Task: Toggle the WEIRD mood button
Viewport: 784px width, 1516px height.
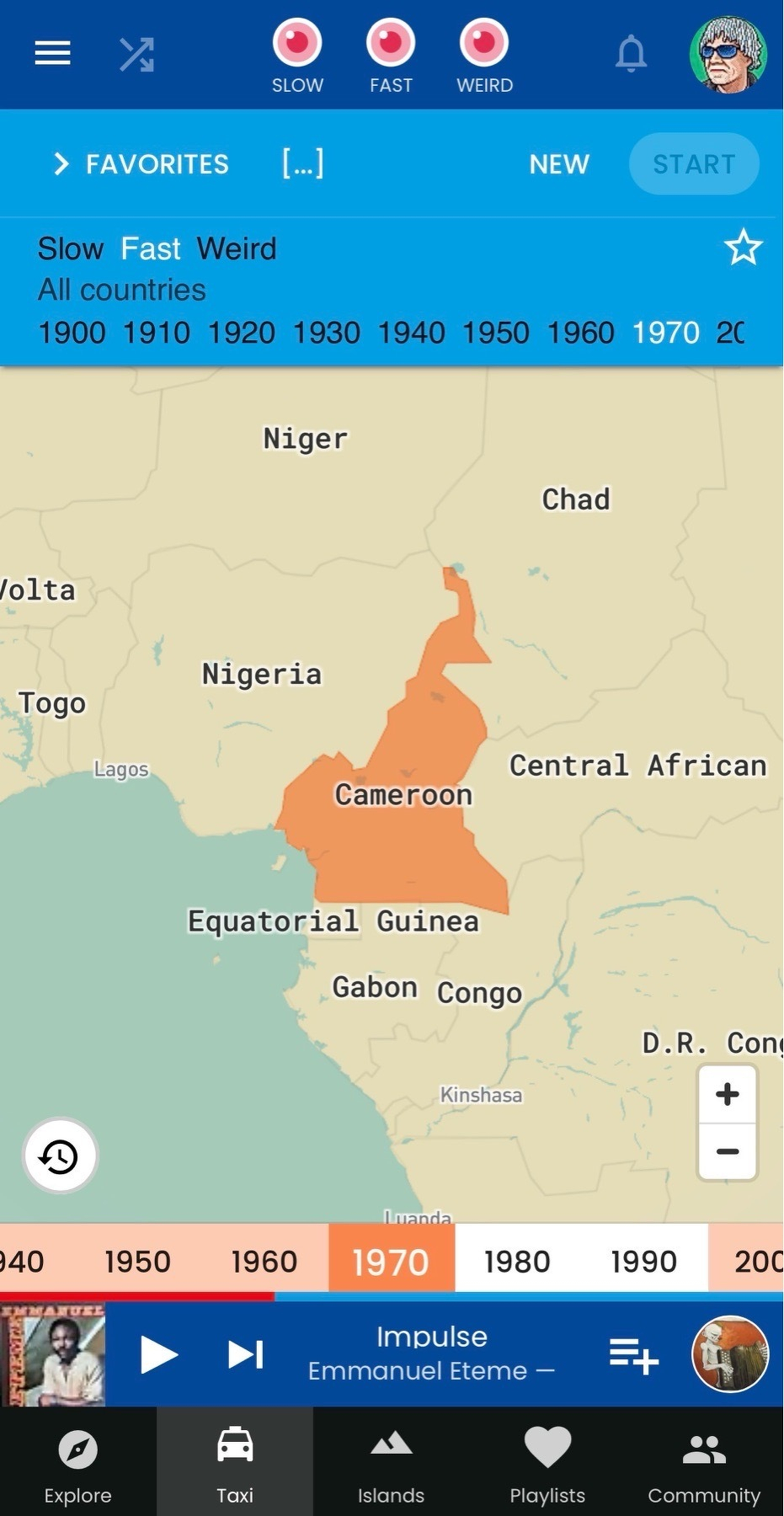Action: pos(484,43)
